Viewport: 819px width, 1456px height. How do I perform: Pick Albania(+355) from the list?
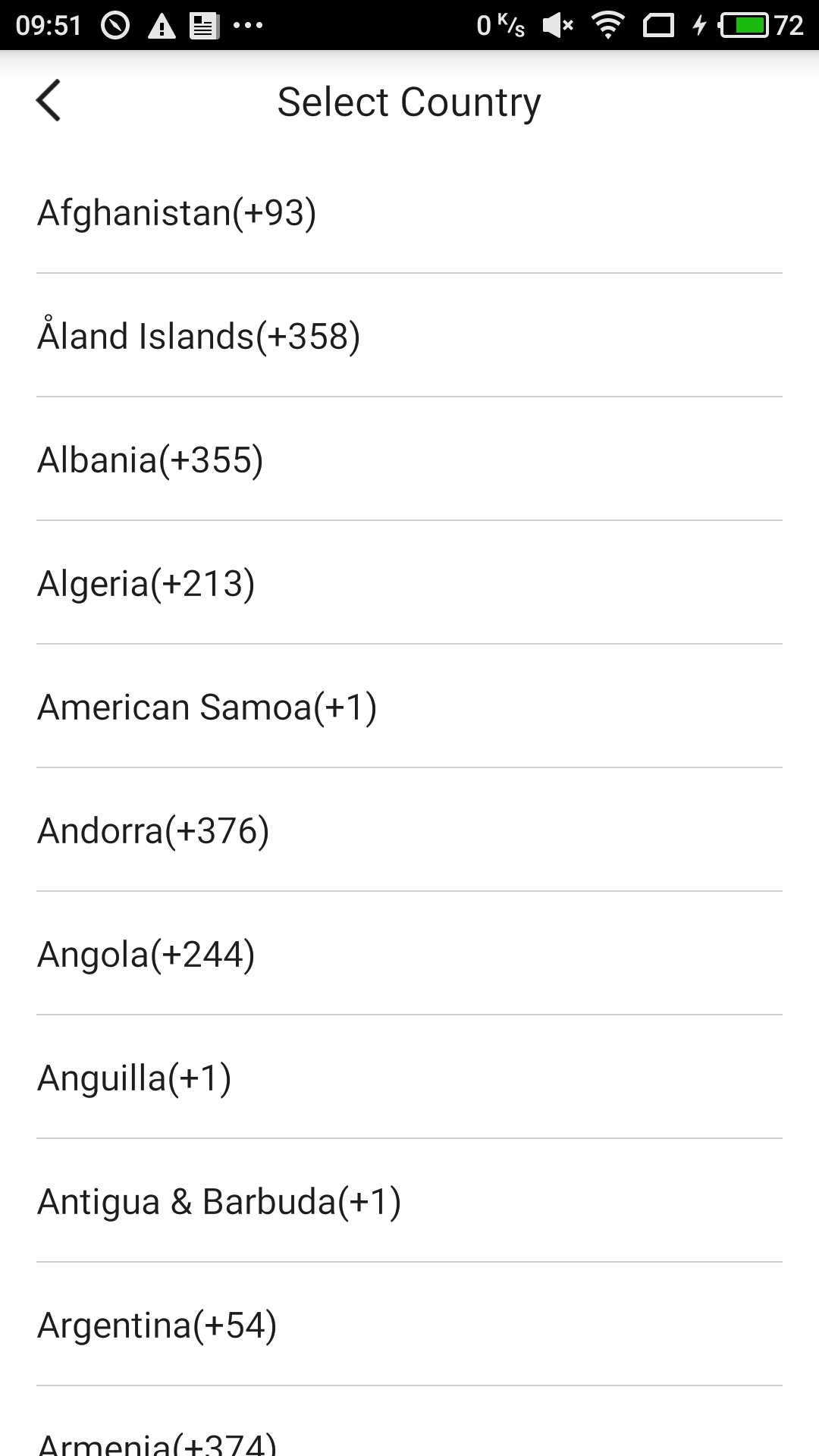pyautogui.click(x=409, y=460)
